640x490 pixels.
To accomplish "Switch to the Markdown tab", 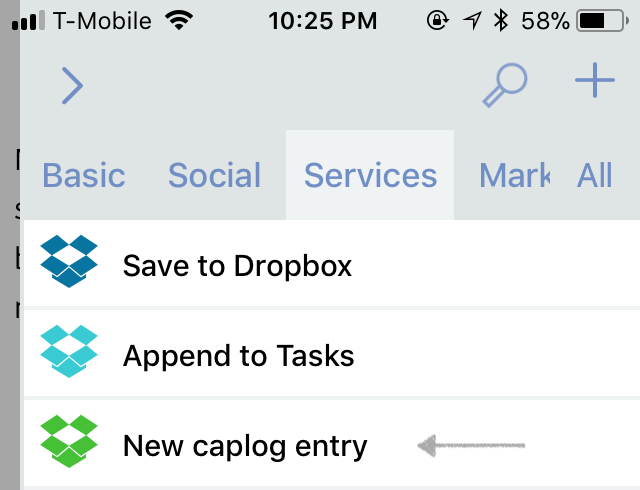I will (x=514, y=176).
